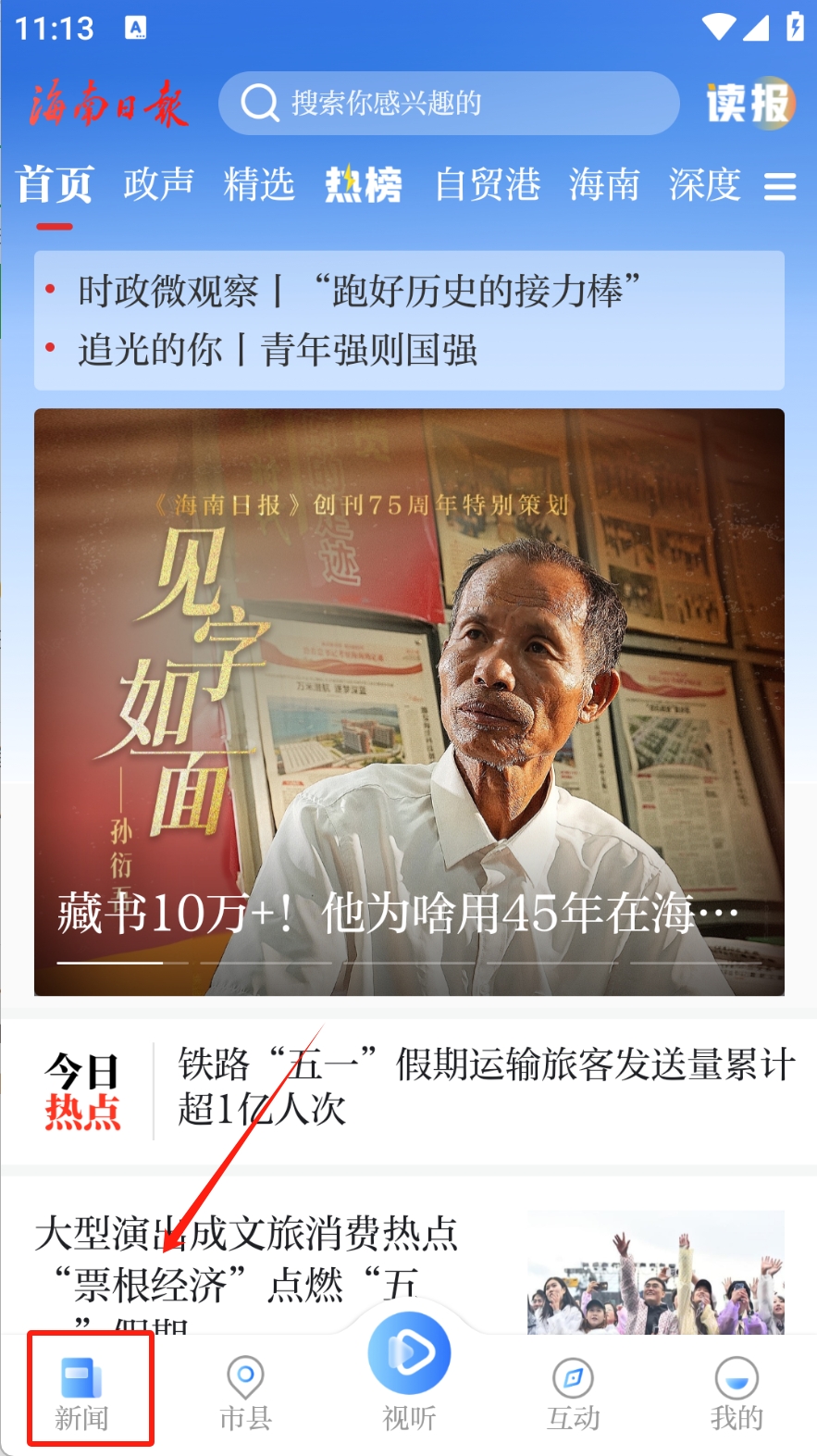Image resolution: width=817 pixels, height=1456 pixels.
Task: Open the channel menu hamburger icon
Action: (x=780, y=186)
